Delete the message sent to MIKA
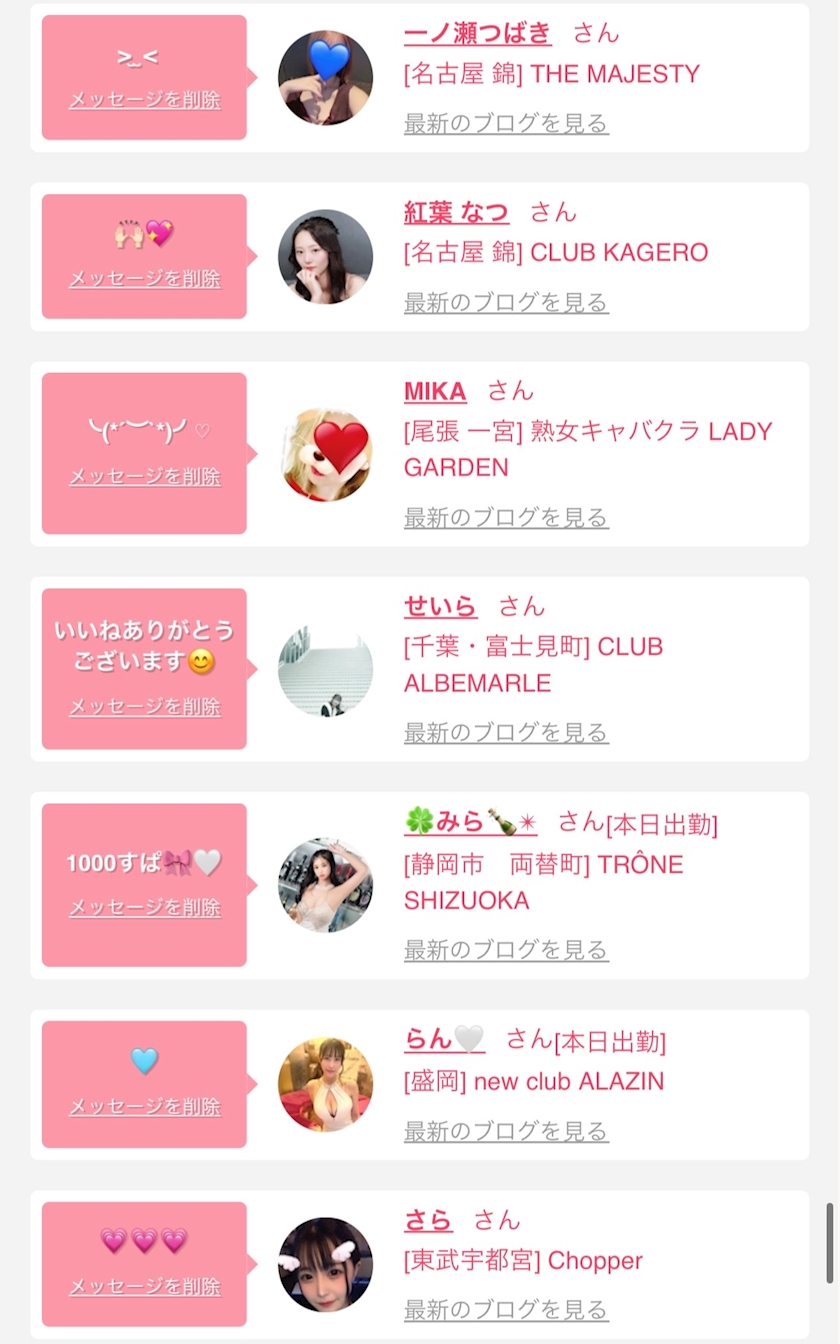Viewport: 840px width, 1344px height. pyautogui.click(x=145, y=477)
